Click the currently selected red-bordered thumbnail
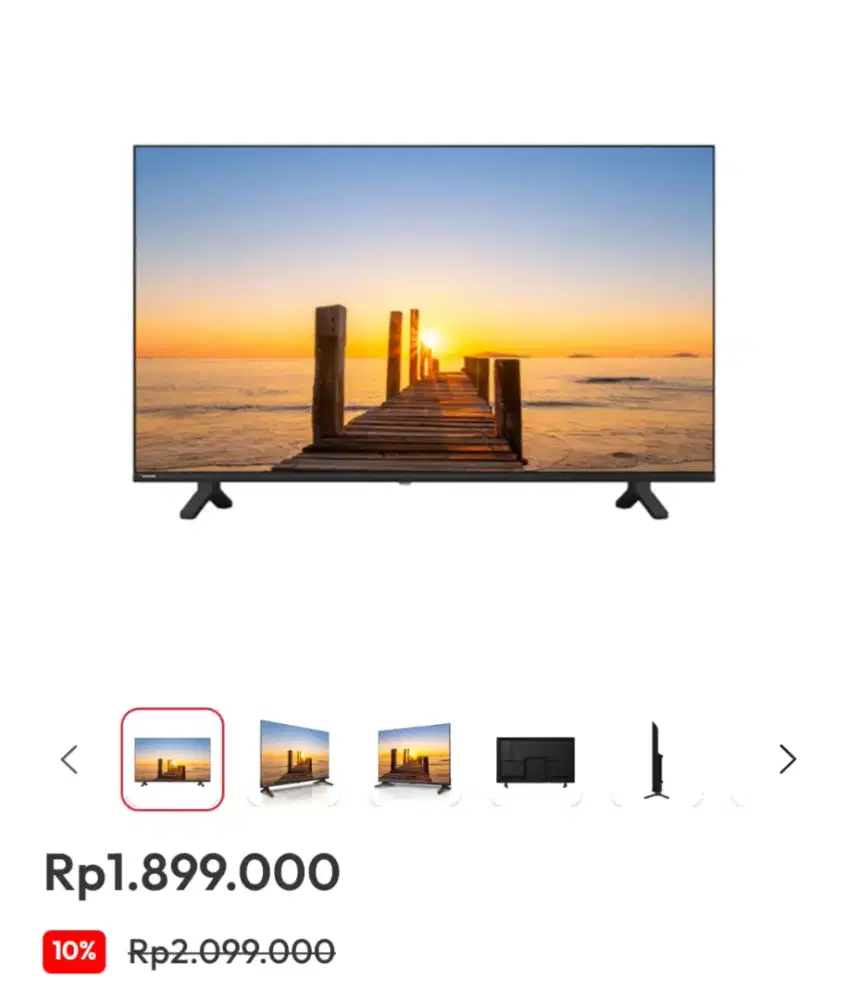This screenshot has width=848, height=1000. click(171, 760)
